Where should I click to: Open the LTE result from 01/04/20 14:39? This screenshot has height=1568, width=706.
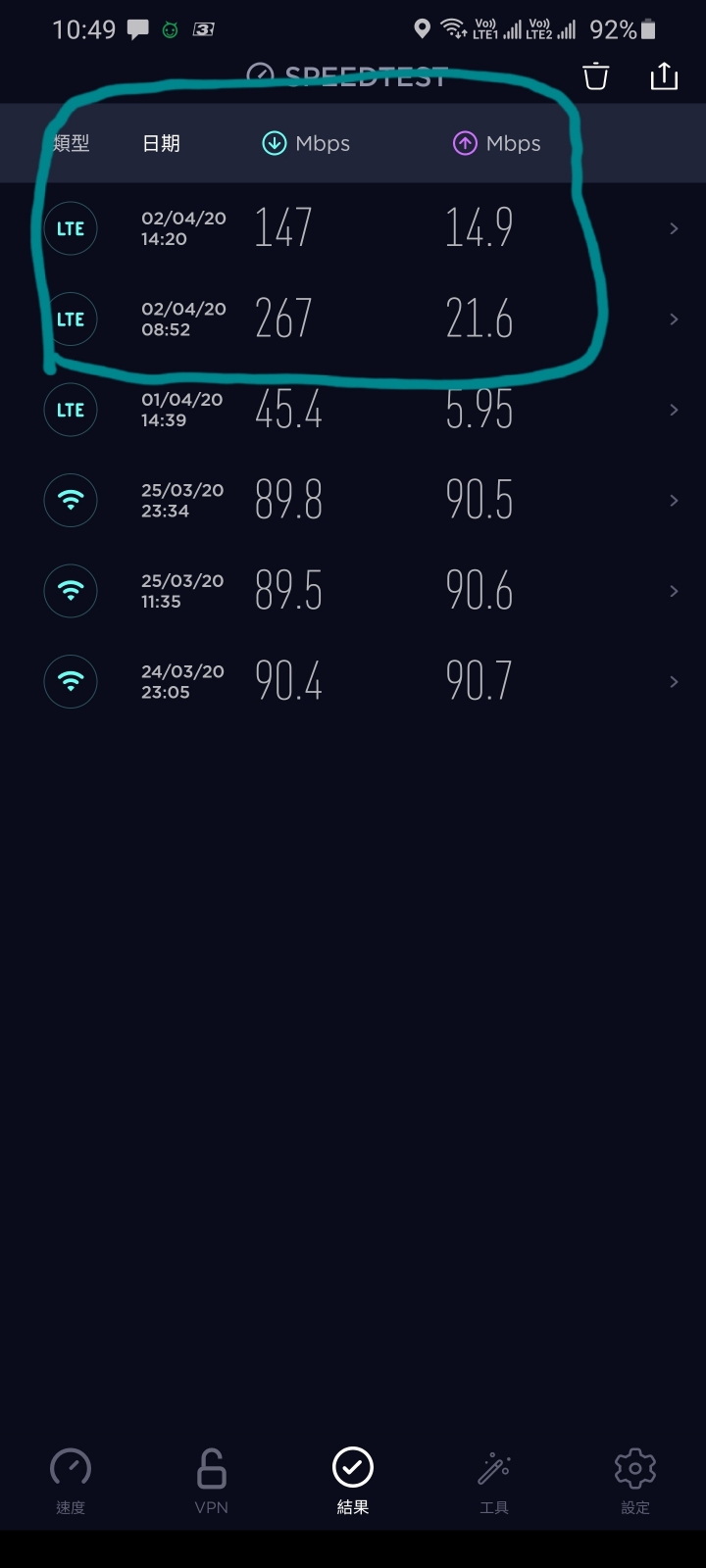click(353, 410)
